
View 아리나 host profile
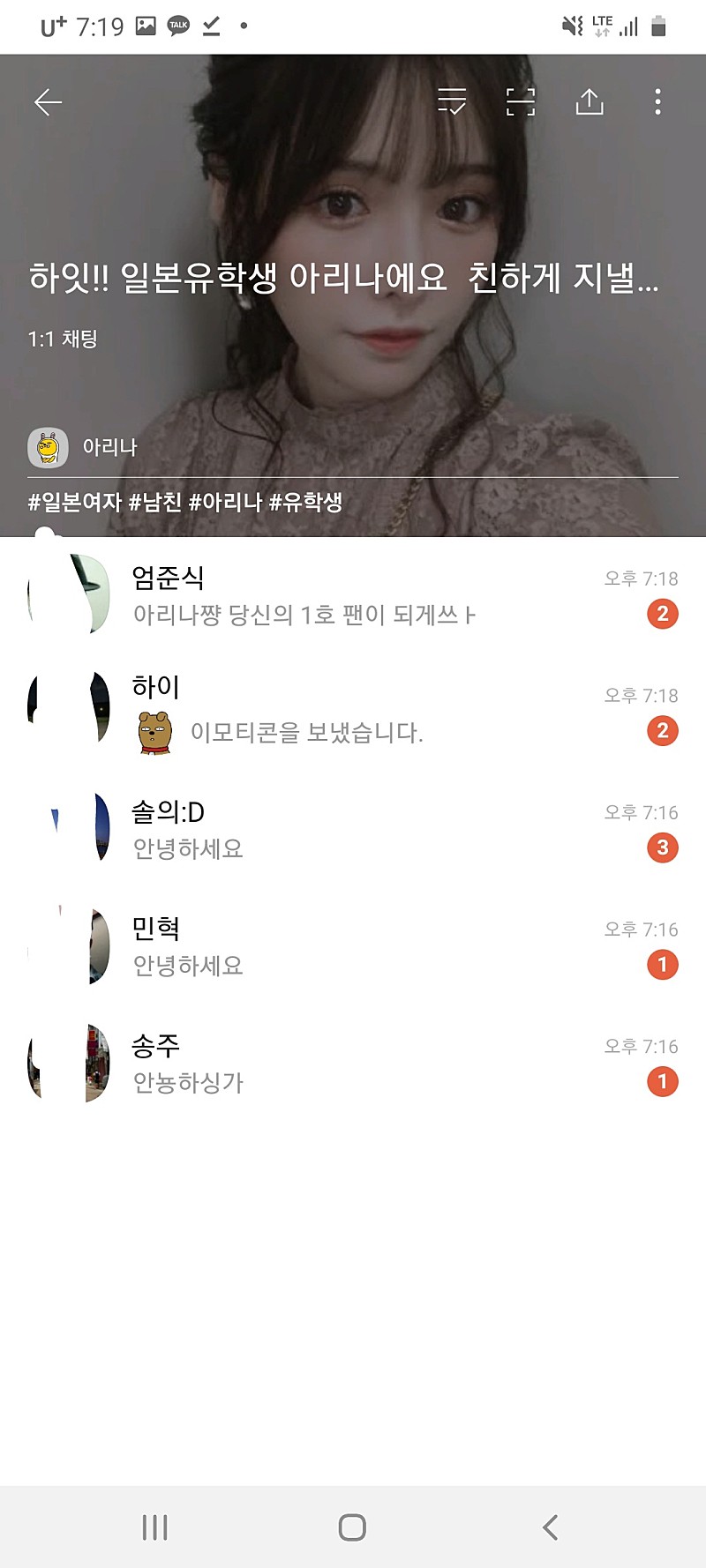83,447
